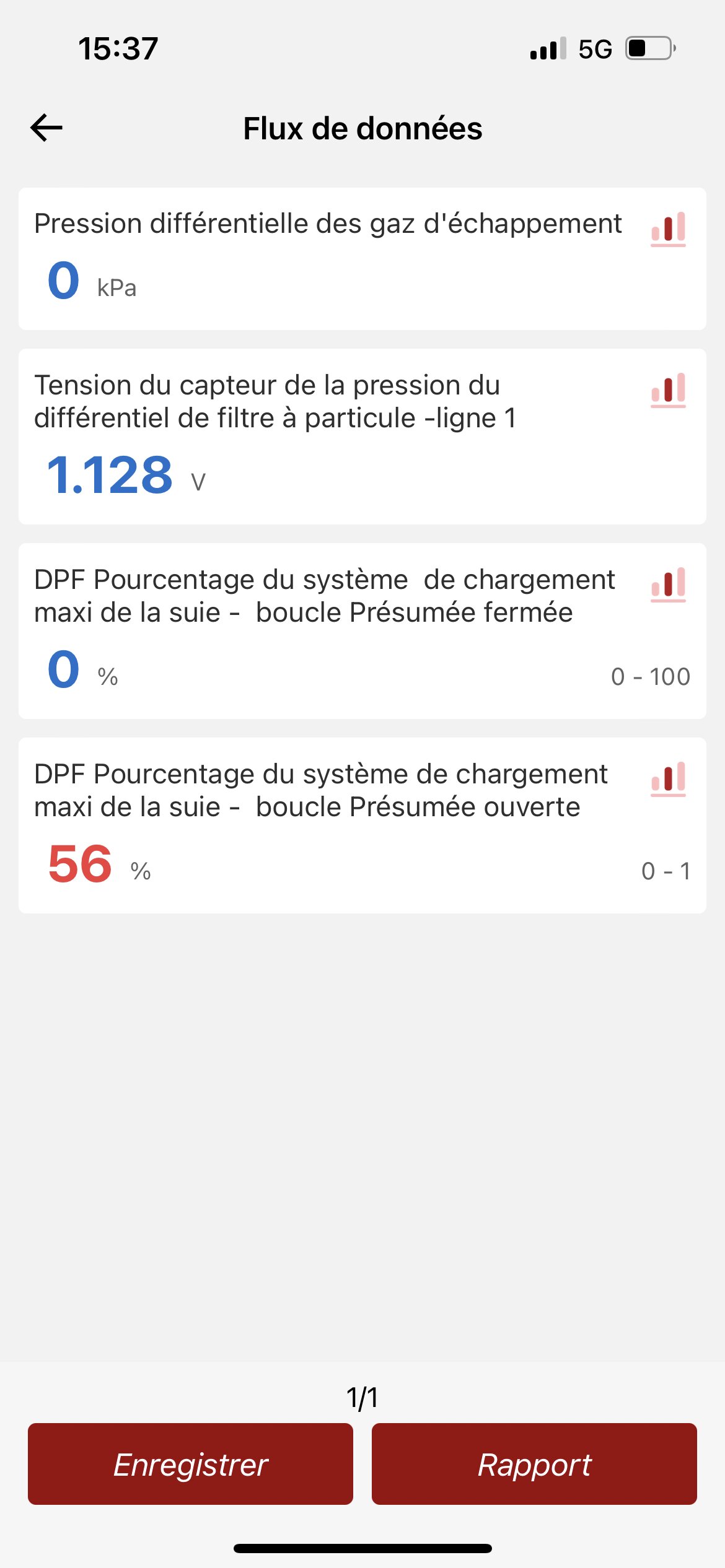Start recording with Enregistrer
Viewport: 725px width, 1568px height.
coord(190,1464)
